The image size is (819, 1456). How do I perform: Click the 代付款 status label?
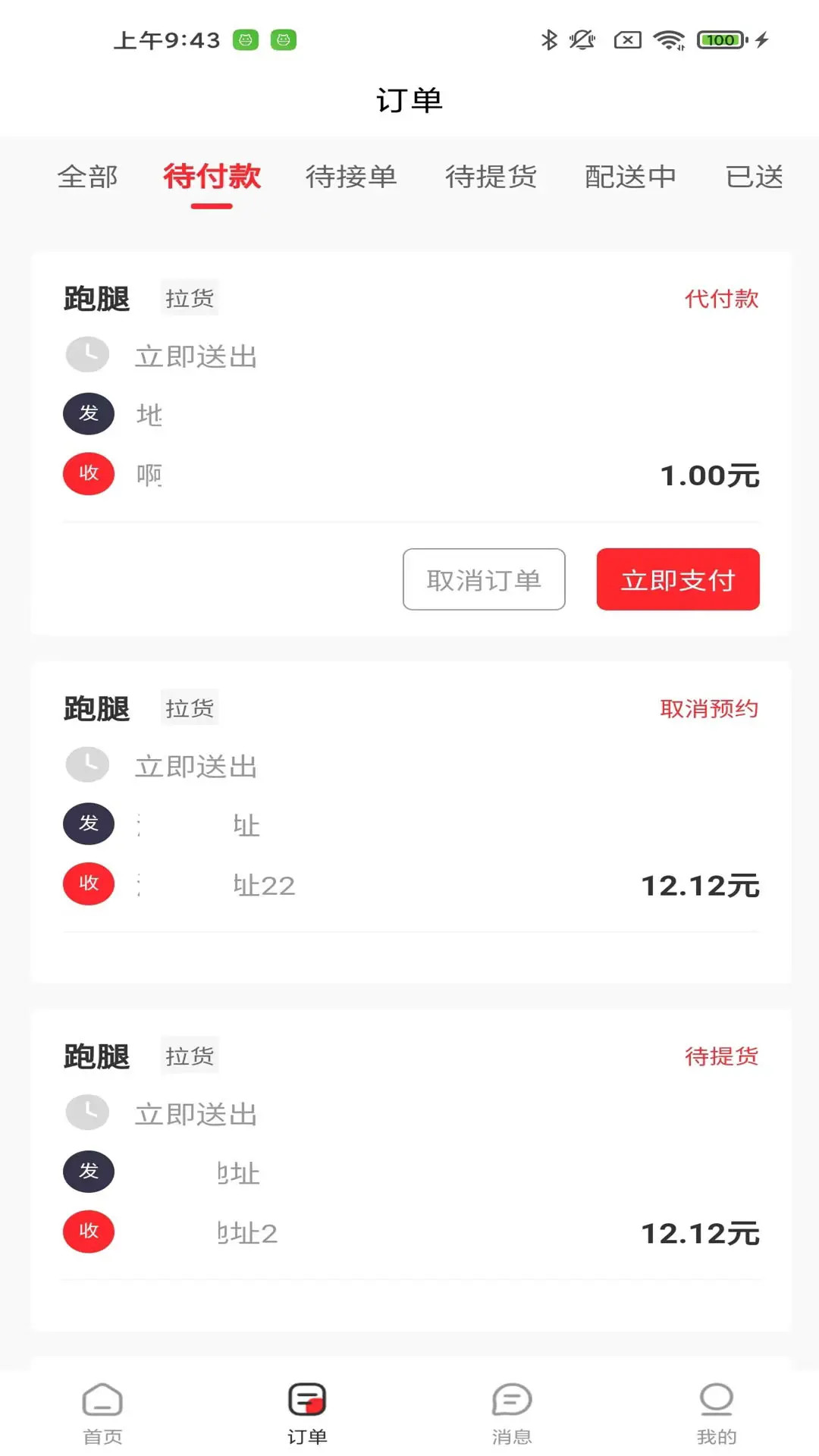coord(720,300)
